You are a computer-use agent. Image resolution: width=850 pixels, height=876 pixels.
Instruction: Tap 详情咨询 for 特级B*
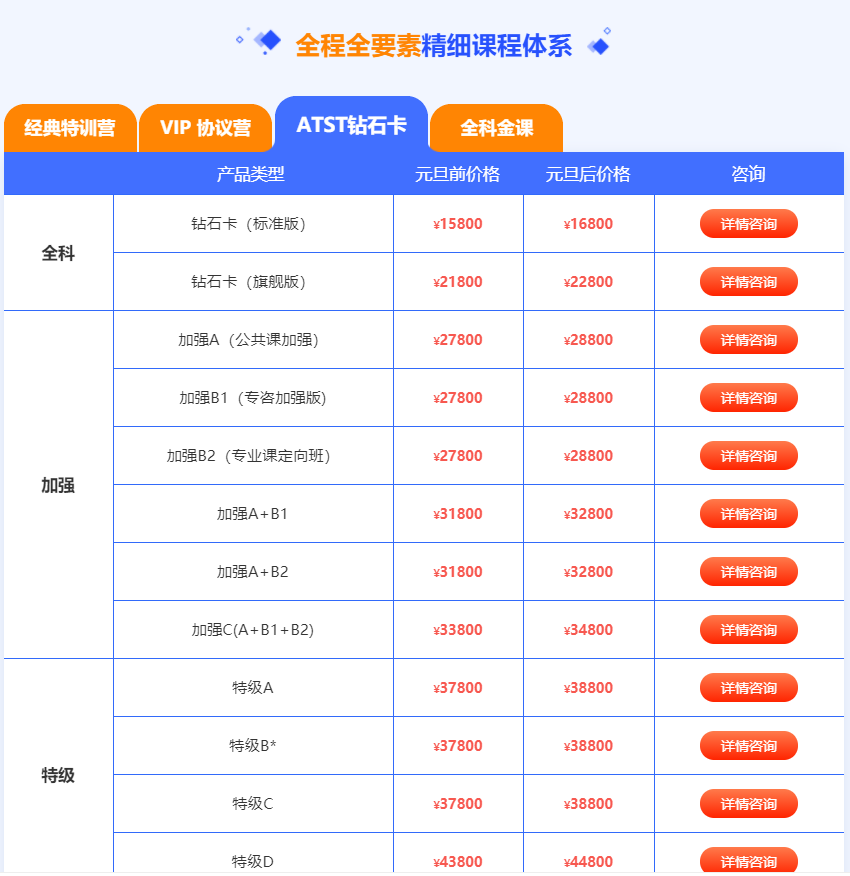pos(748,746)
